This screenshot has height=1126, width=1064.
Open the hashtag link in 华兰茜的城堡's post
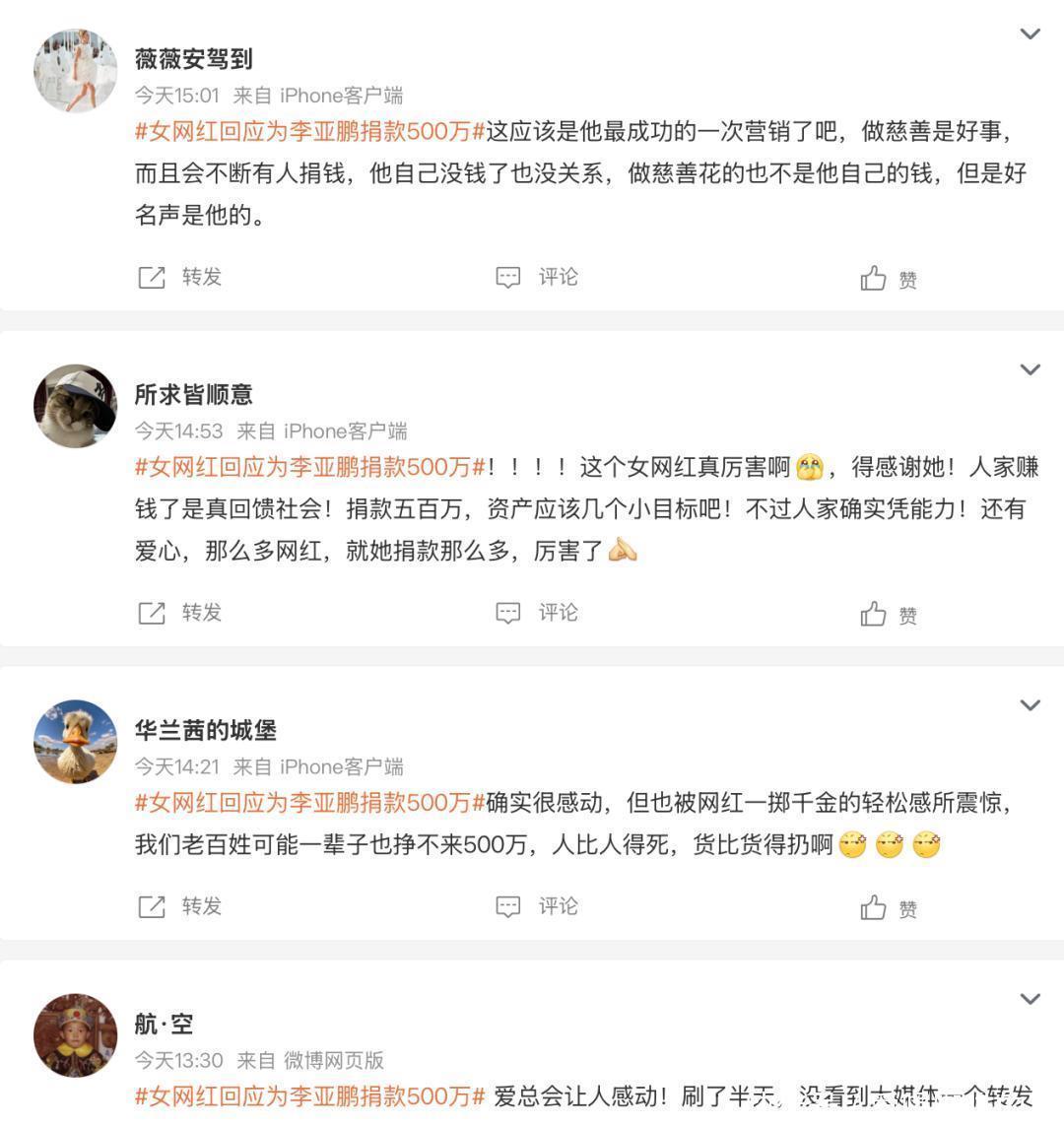click(x=309, y=803)
